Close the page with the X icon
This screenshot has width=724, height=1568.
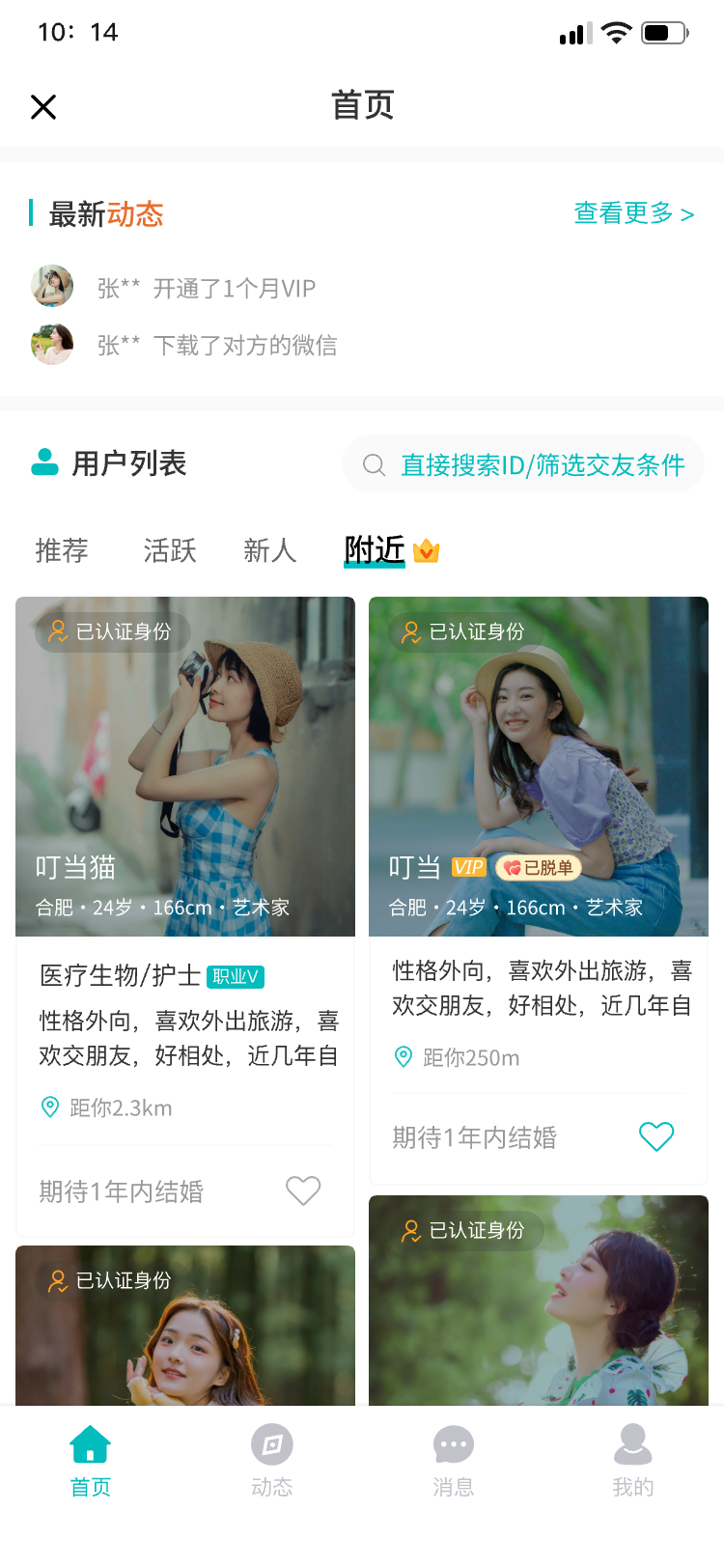coord(43,106)
